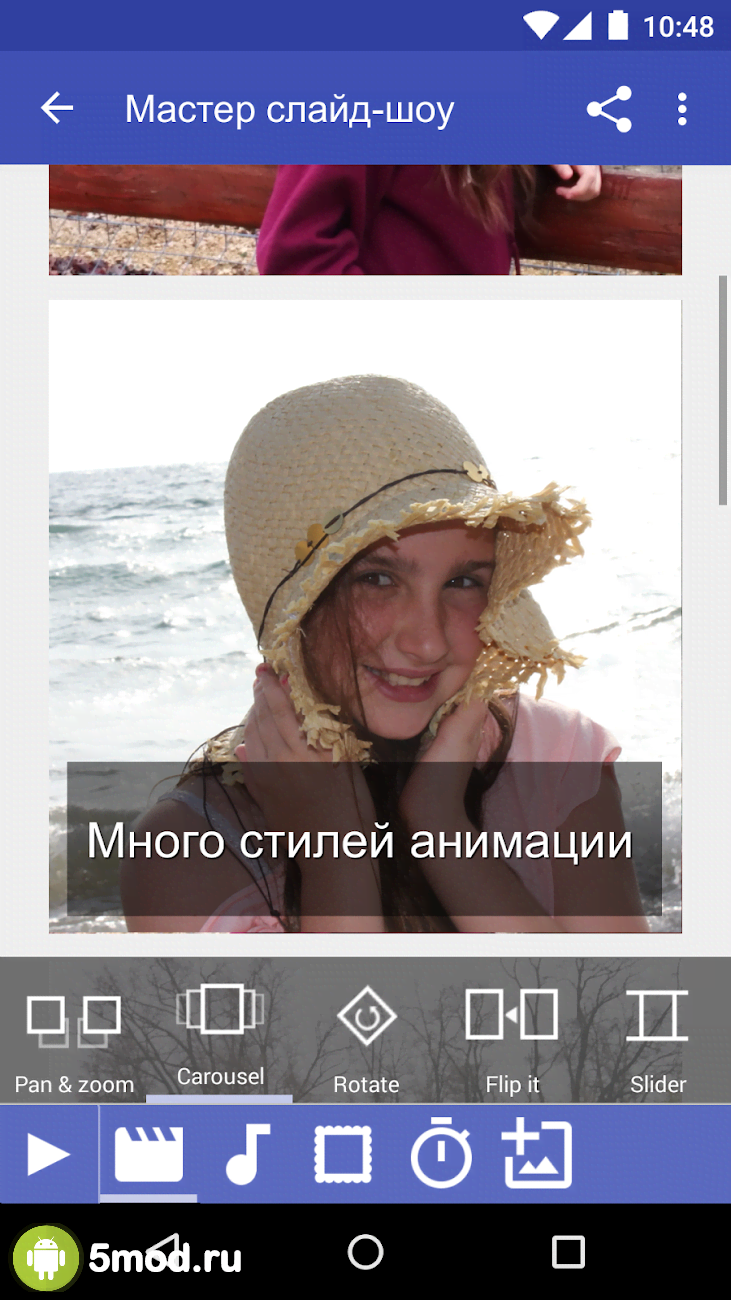Viewport: 731px width, 1300px height.
Task: Play the slideshow preview
Action: tap(48, 1155)
